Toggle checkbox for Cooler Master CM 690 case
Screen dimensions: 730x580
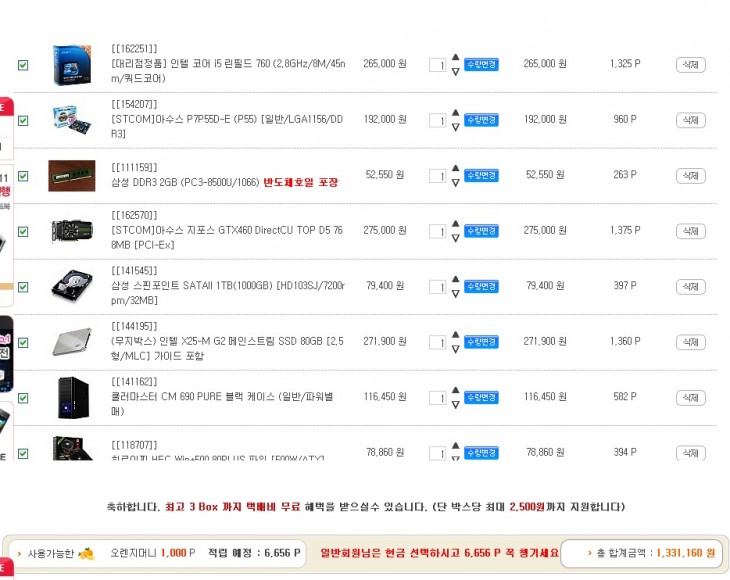(x=23, y=398)
